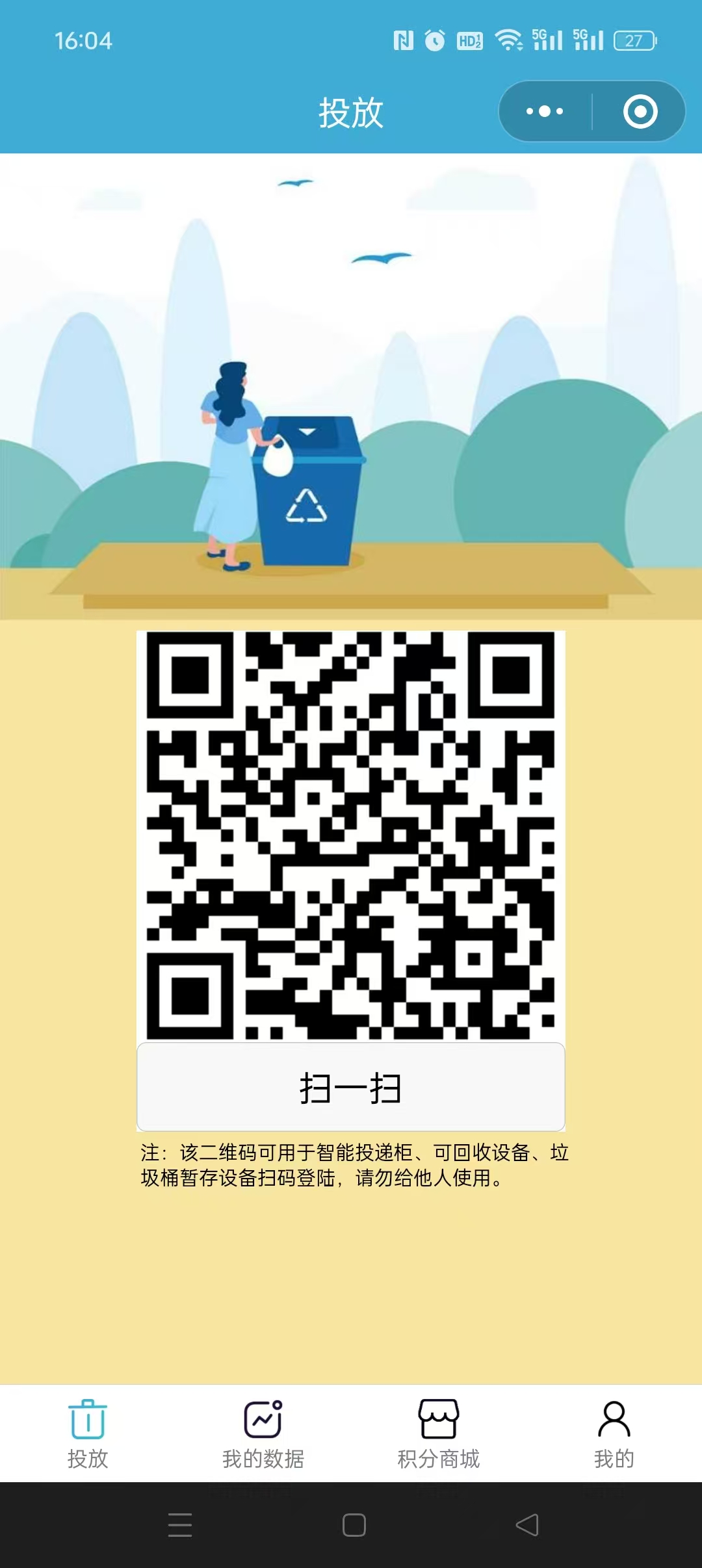702x1568 pixels.
Task: Go back with the system back button
Action: 527,1524
